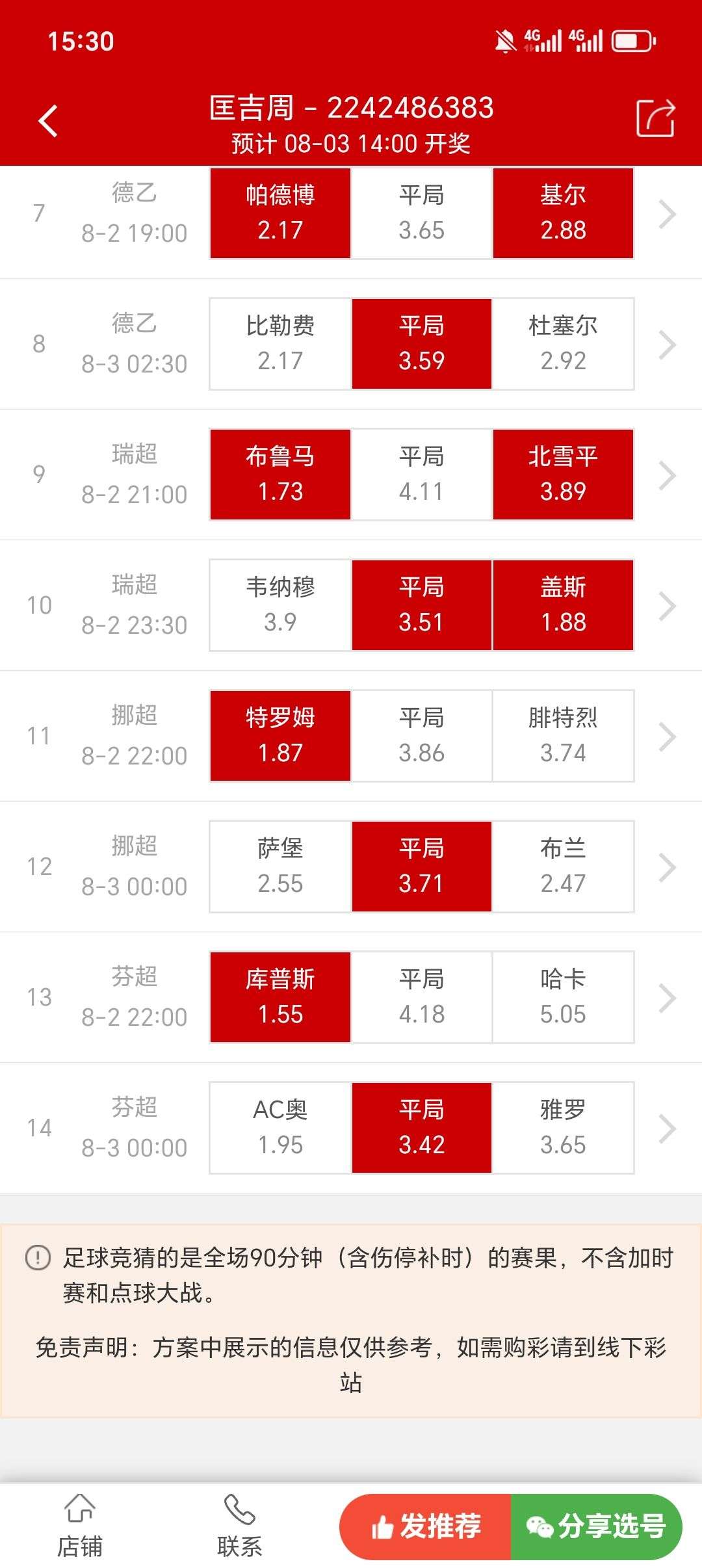Open details chevron for match 14 芬超
Image resolution: width=702 pixels, height=1568 pixels.
tap(668, 1129)
